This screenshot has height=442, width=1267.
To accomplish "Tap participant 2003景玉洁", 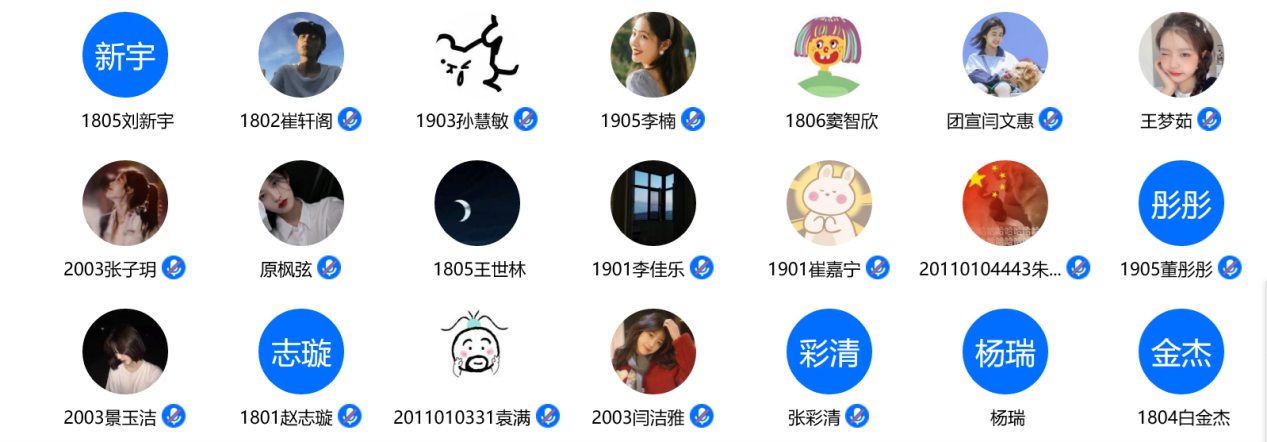I will (125, 351).
